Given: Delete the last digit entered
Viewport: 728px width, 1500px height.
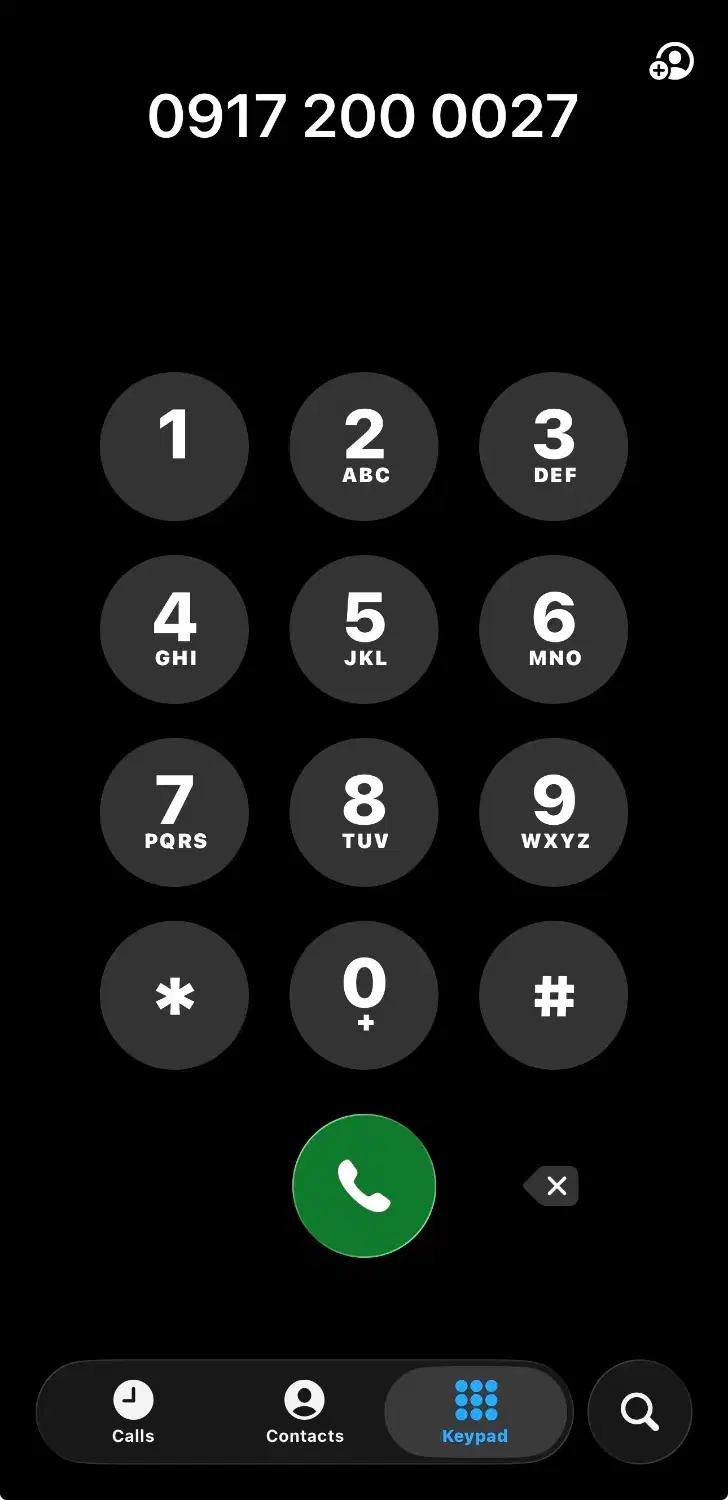Looking at the screenshot, I should click(x=552, y=1186).
